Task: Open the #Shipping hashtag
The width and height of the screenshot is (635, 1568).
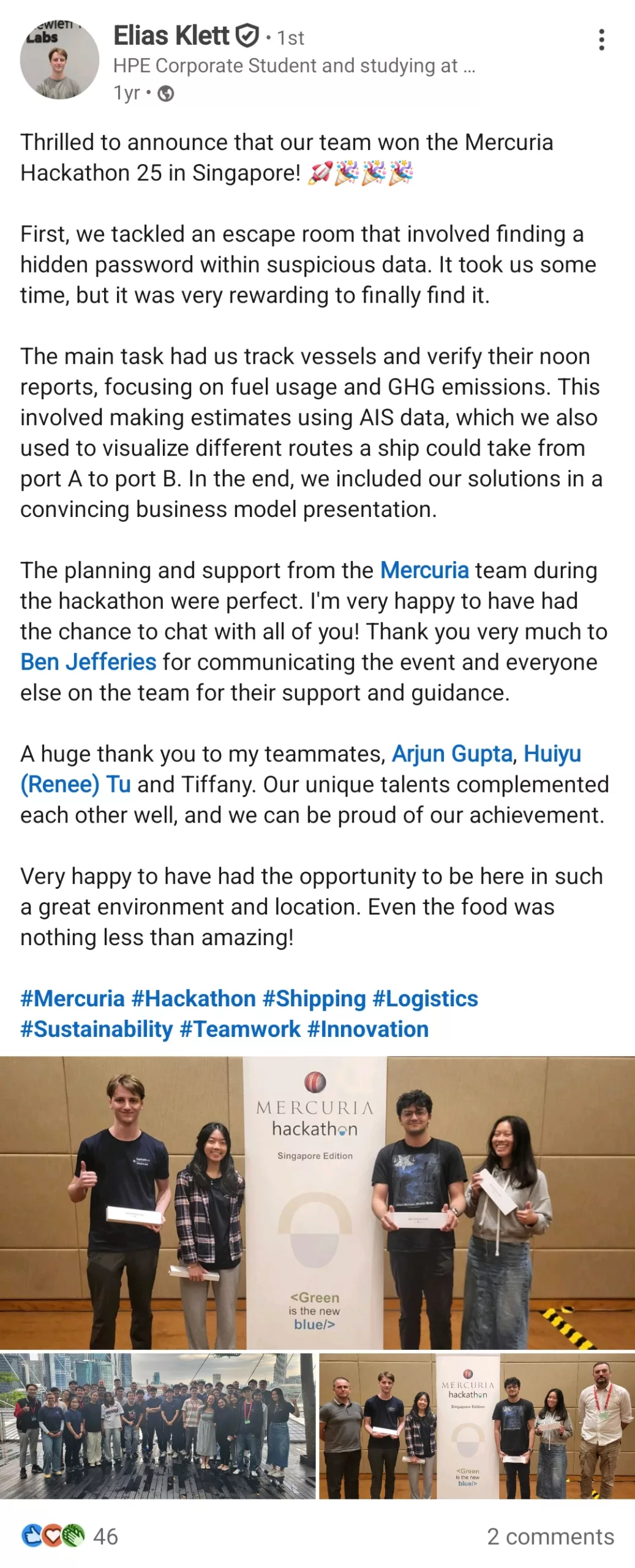Action: [314, 999]
